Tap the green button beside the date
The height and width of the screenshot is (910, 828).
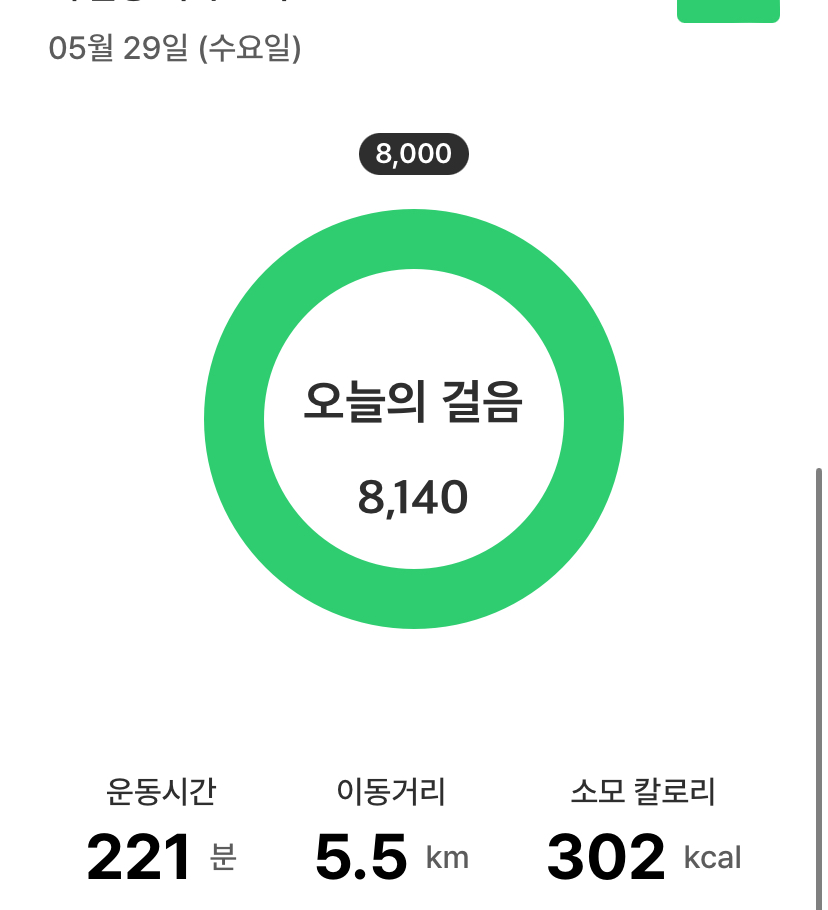tap(727, 10)
